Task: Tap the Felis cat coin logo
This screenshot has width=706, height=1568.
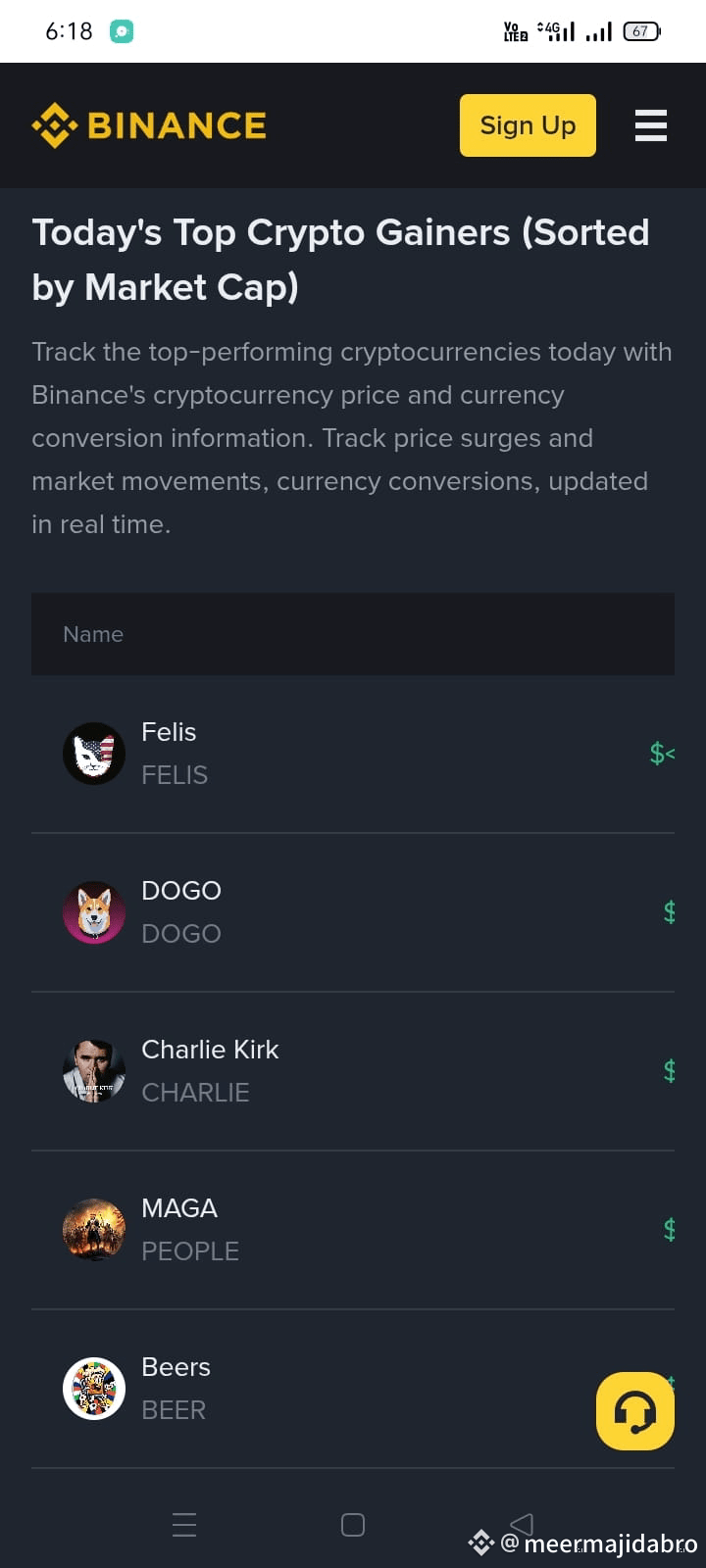Action: click(x=94, y=754)
